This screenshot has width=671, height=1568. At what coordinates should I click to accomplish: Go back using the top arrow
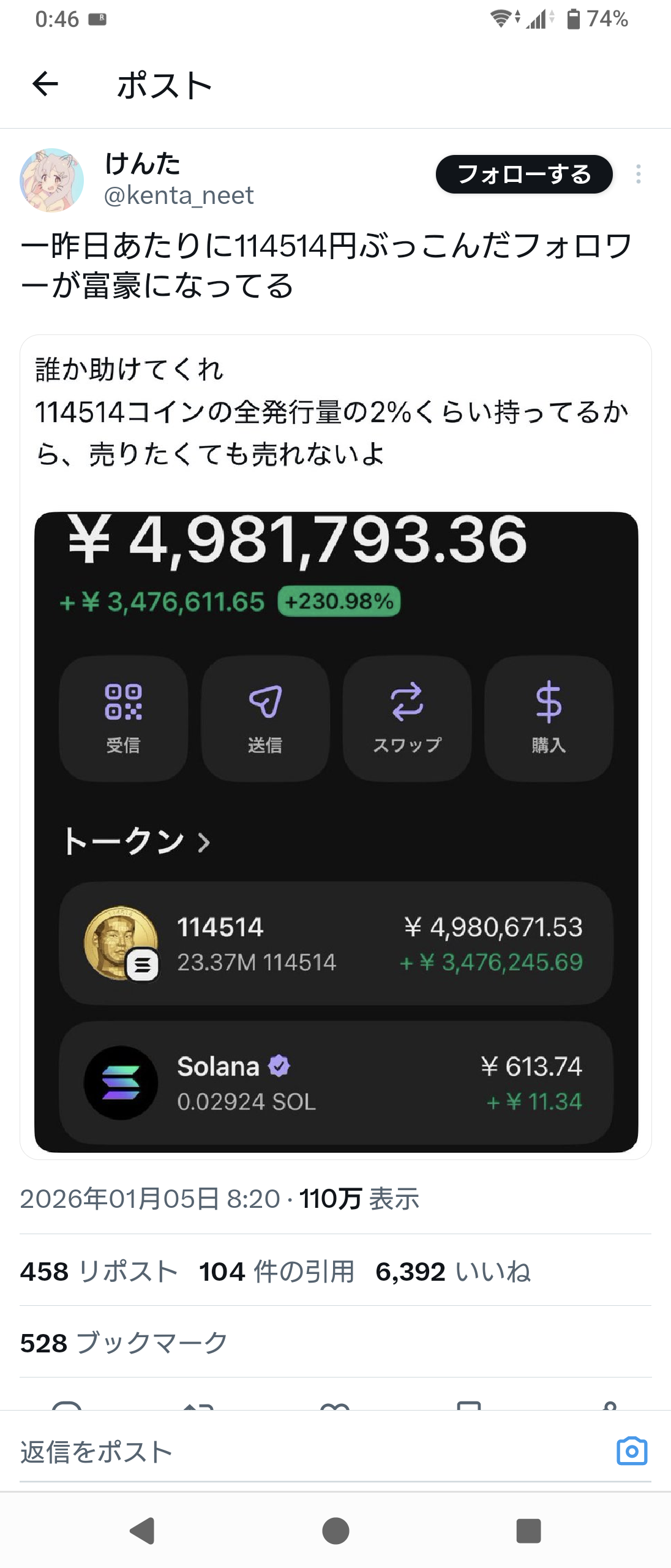(45, 84)
